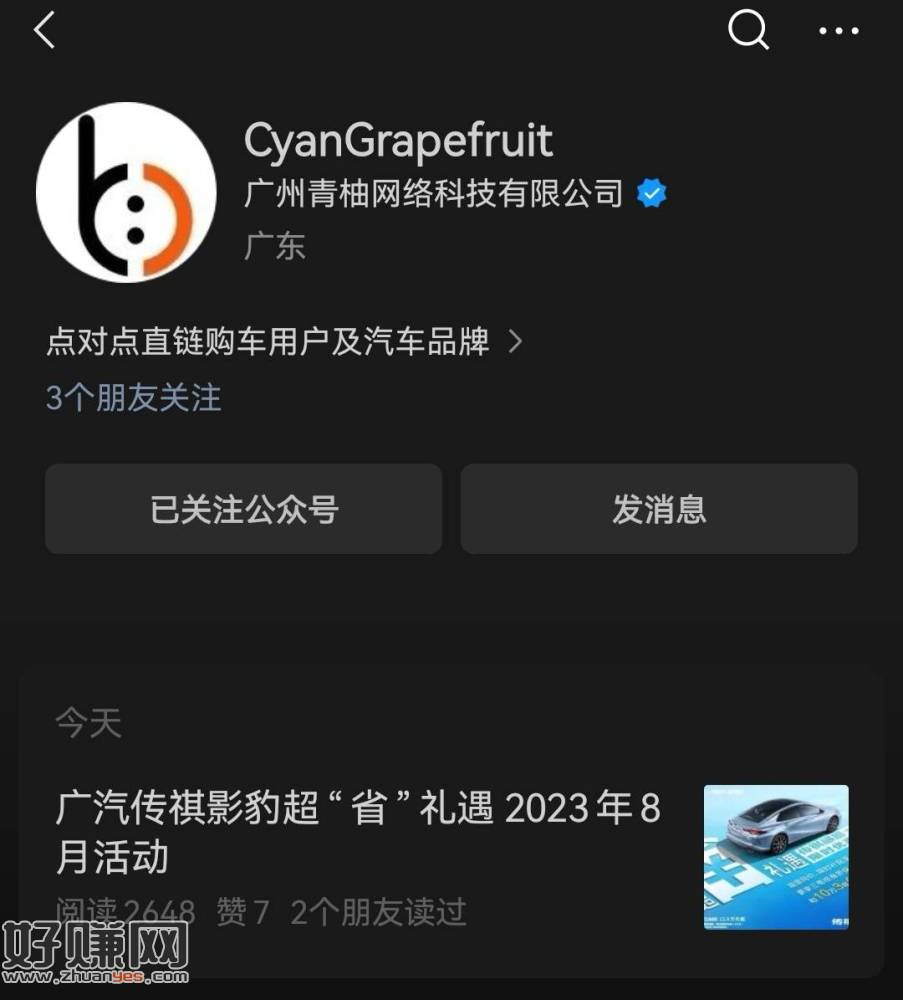Open article 广汽传祺影豹超“省”礼遇
The height and width of the screenshot is (1000, 903).
coord(358,832)
